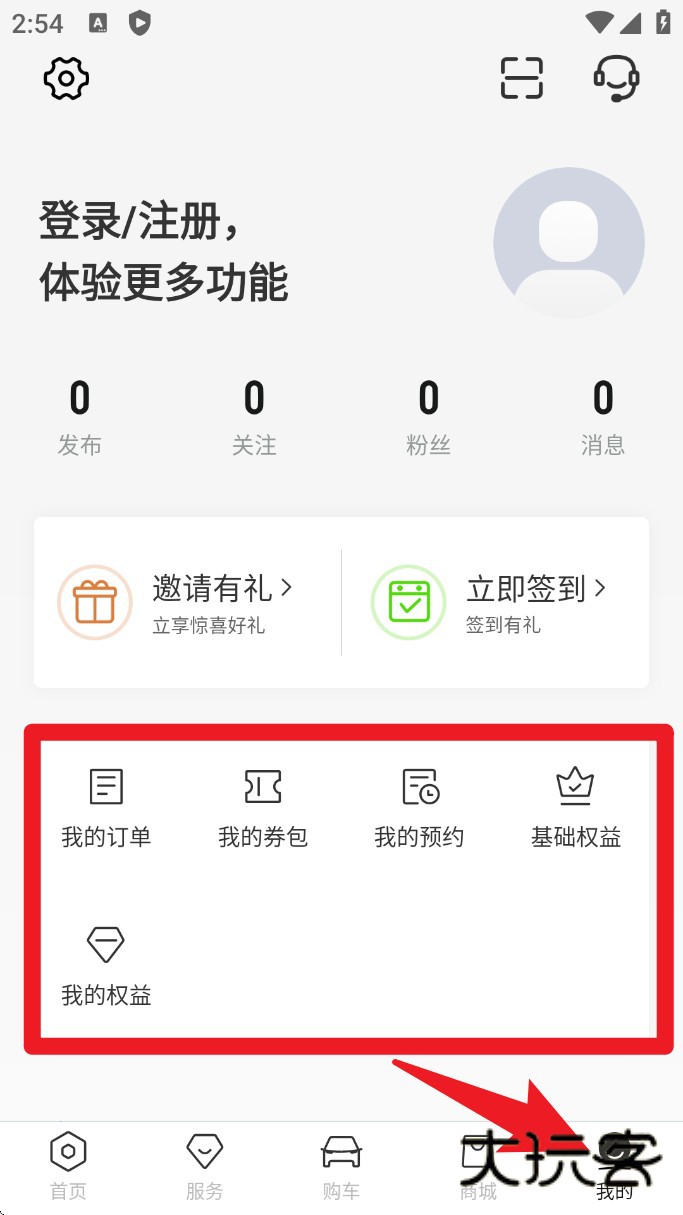Switch to the 首页 home tab

[68, 1167]
